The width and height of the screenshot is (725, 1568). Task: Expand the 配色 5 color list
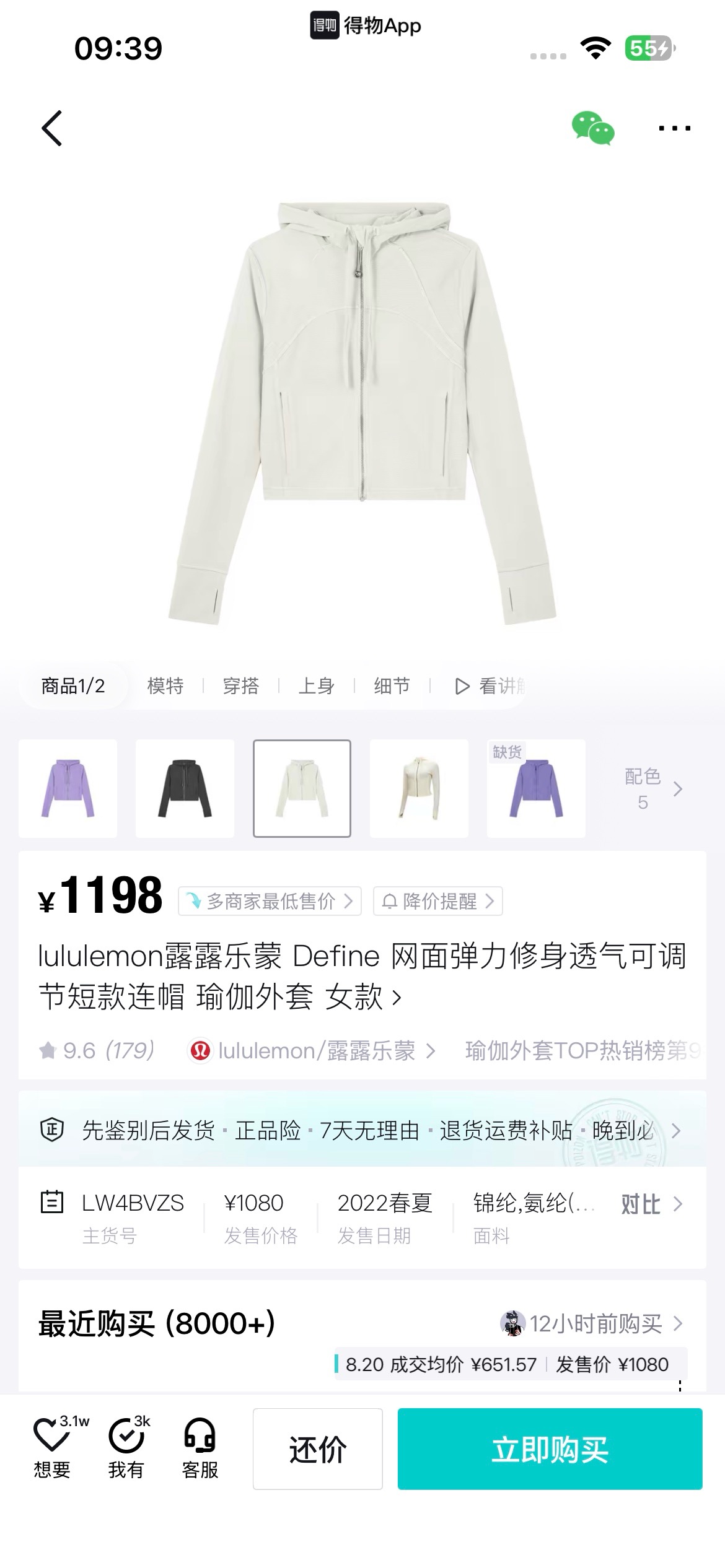point(653,788)
